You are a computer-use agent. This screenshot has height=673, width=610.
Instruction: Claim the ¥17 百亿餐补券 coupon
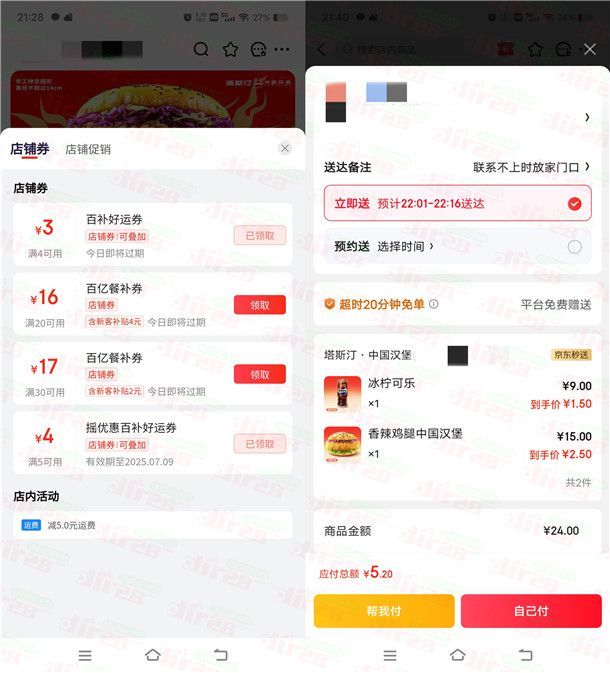259,374
